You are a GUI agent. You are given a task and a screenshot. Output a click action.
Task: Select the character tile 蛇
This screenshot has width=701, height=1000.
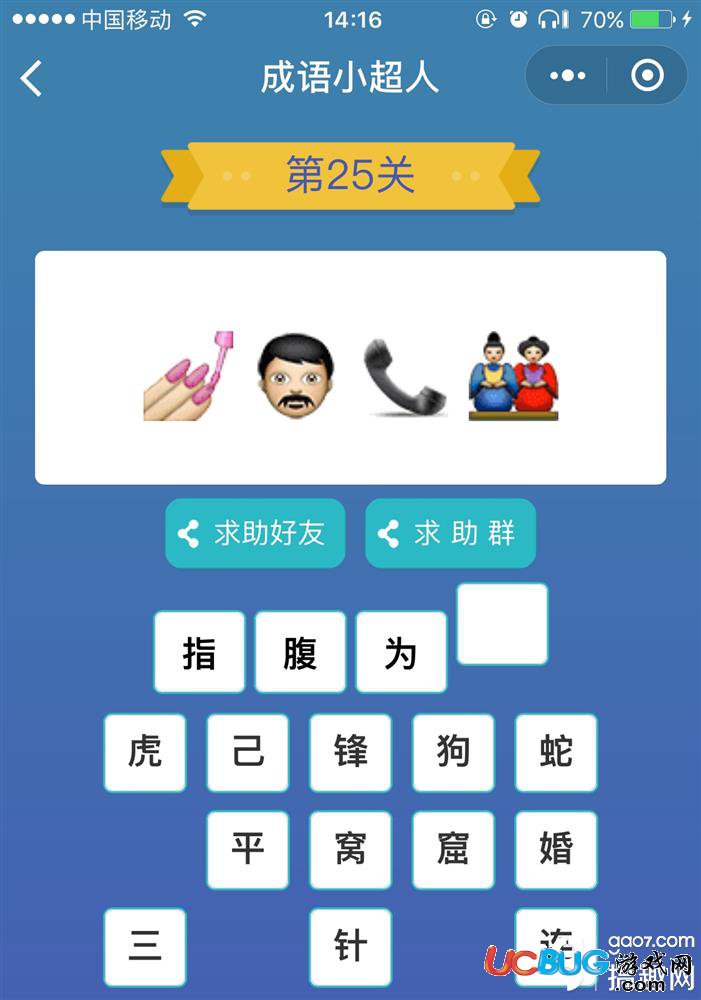pos(556,752)
